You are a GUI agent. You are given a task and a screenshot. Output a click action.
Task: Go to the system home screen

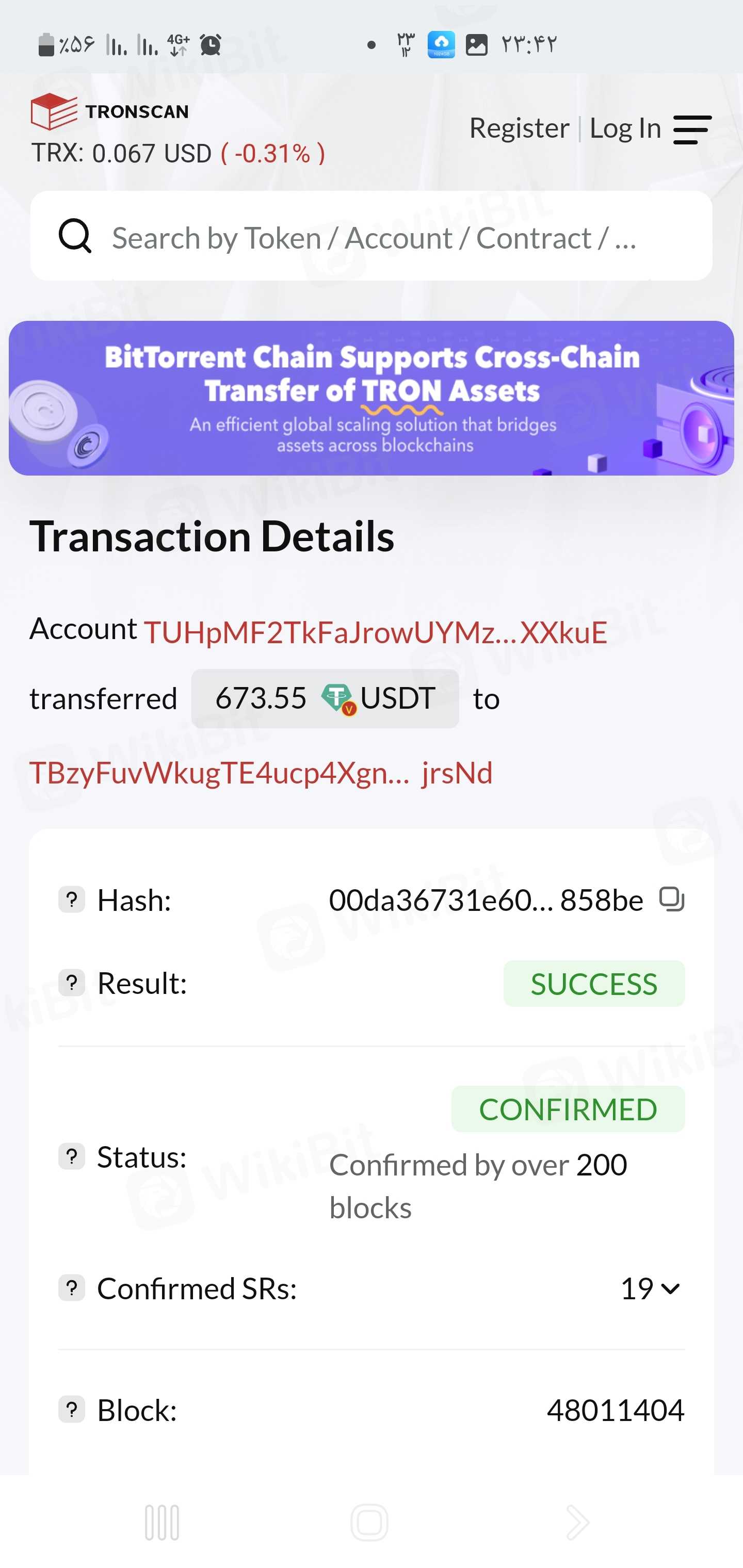point(369,1522)
